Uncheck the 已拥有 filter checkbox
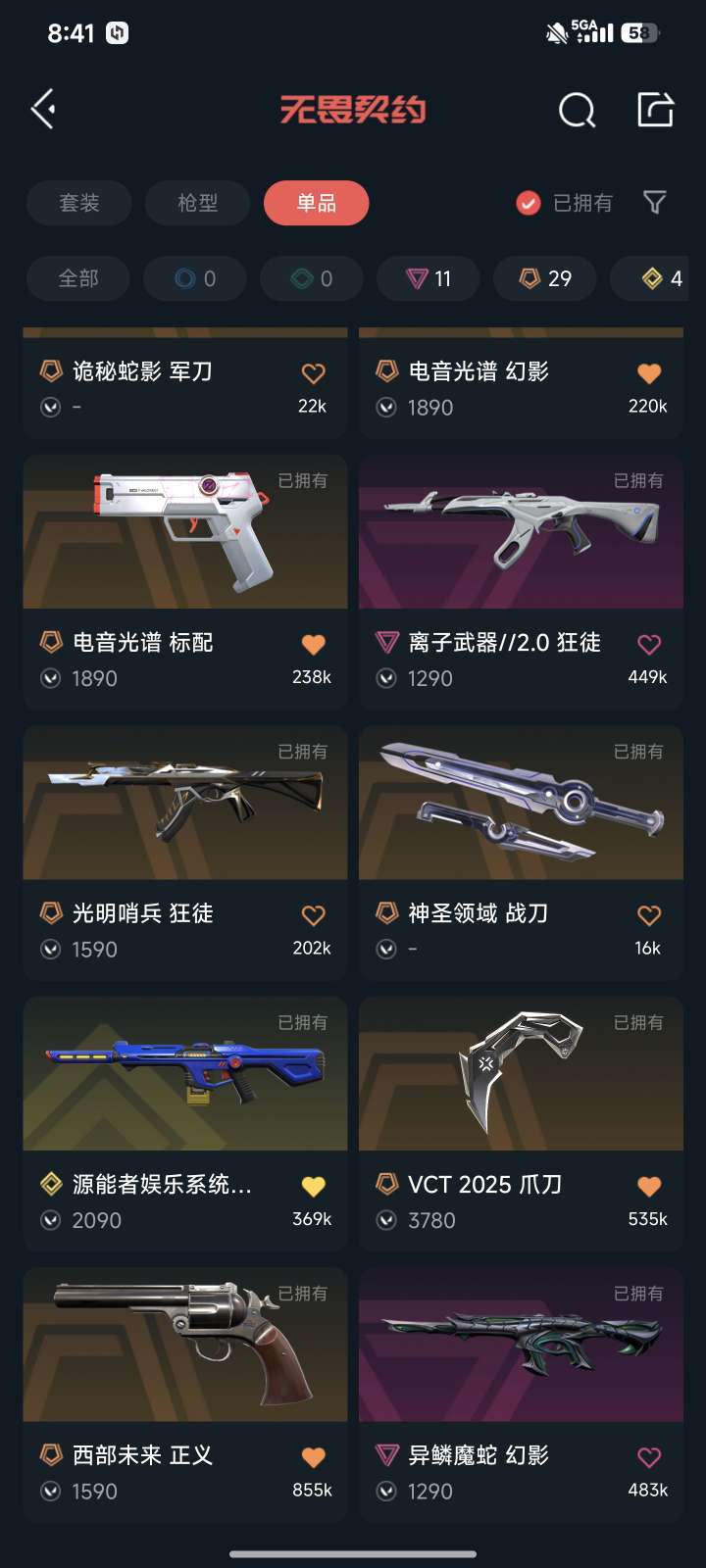 click(529, 203)
